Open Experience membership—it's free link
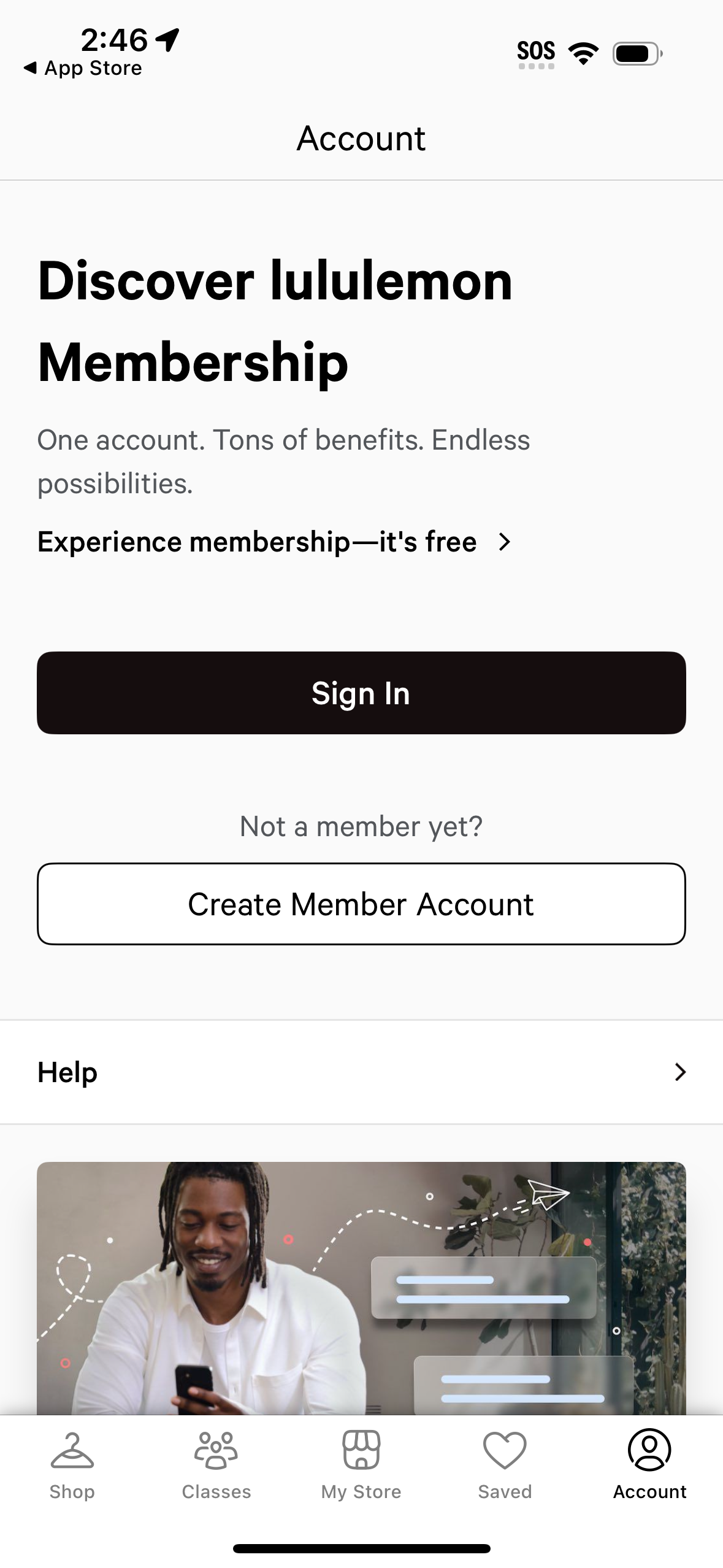The height and width of the screenshot is (1568, 723). [257, 542]
